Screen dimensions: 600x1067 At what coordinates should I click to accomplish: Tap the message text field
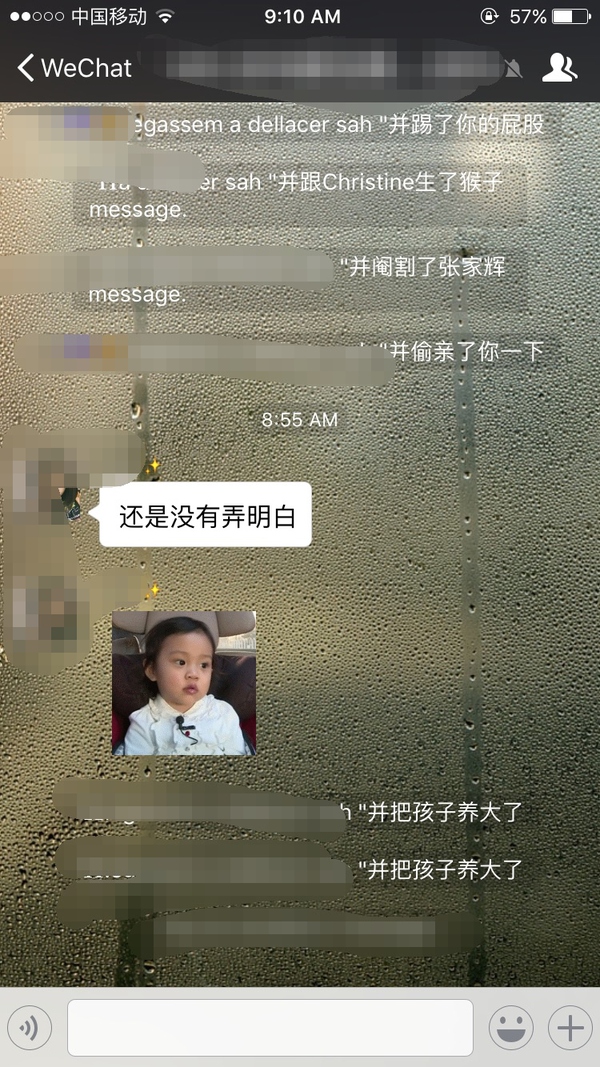(x=270, y=1027)
